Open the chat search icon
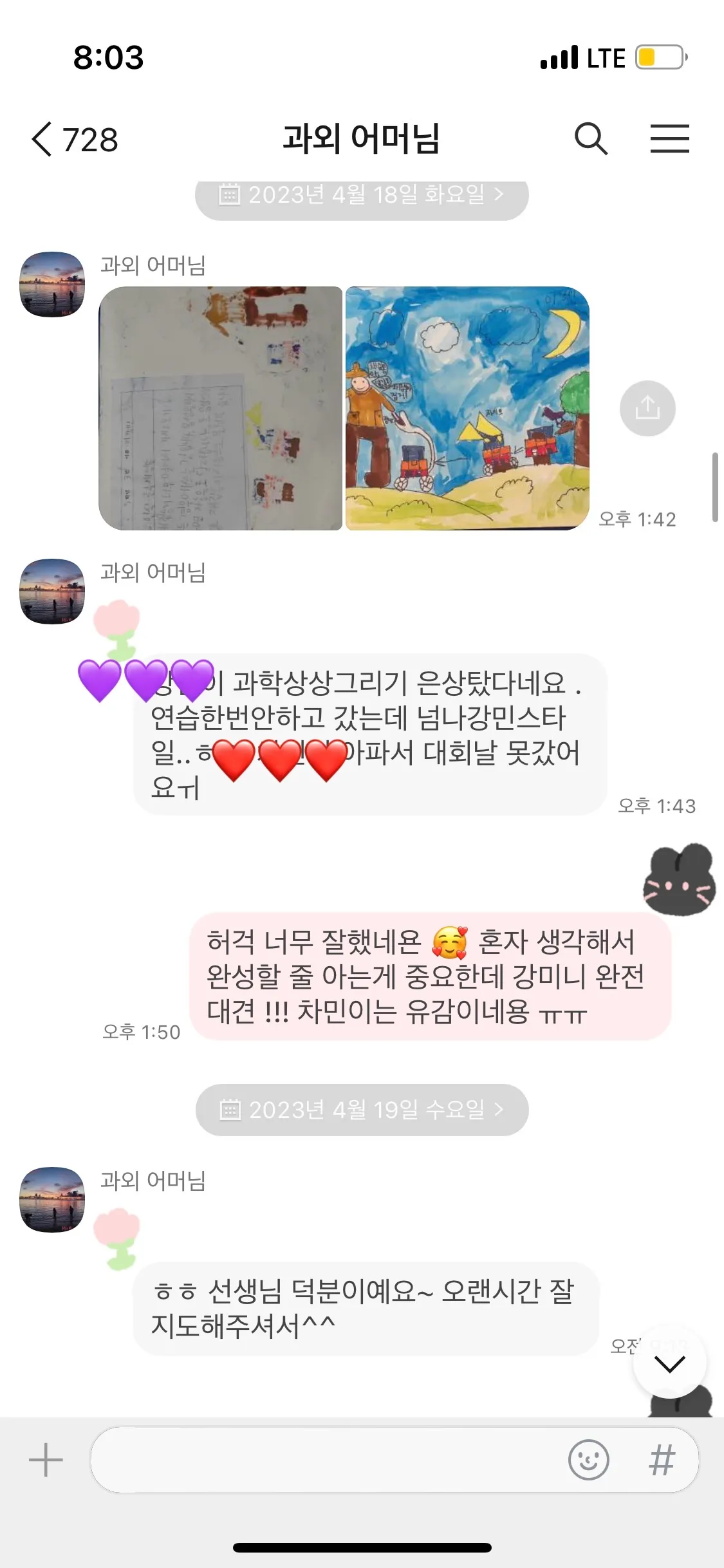The height and width of the screenshot is (1568, 724). 592,139
